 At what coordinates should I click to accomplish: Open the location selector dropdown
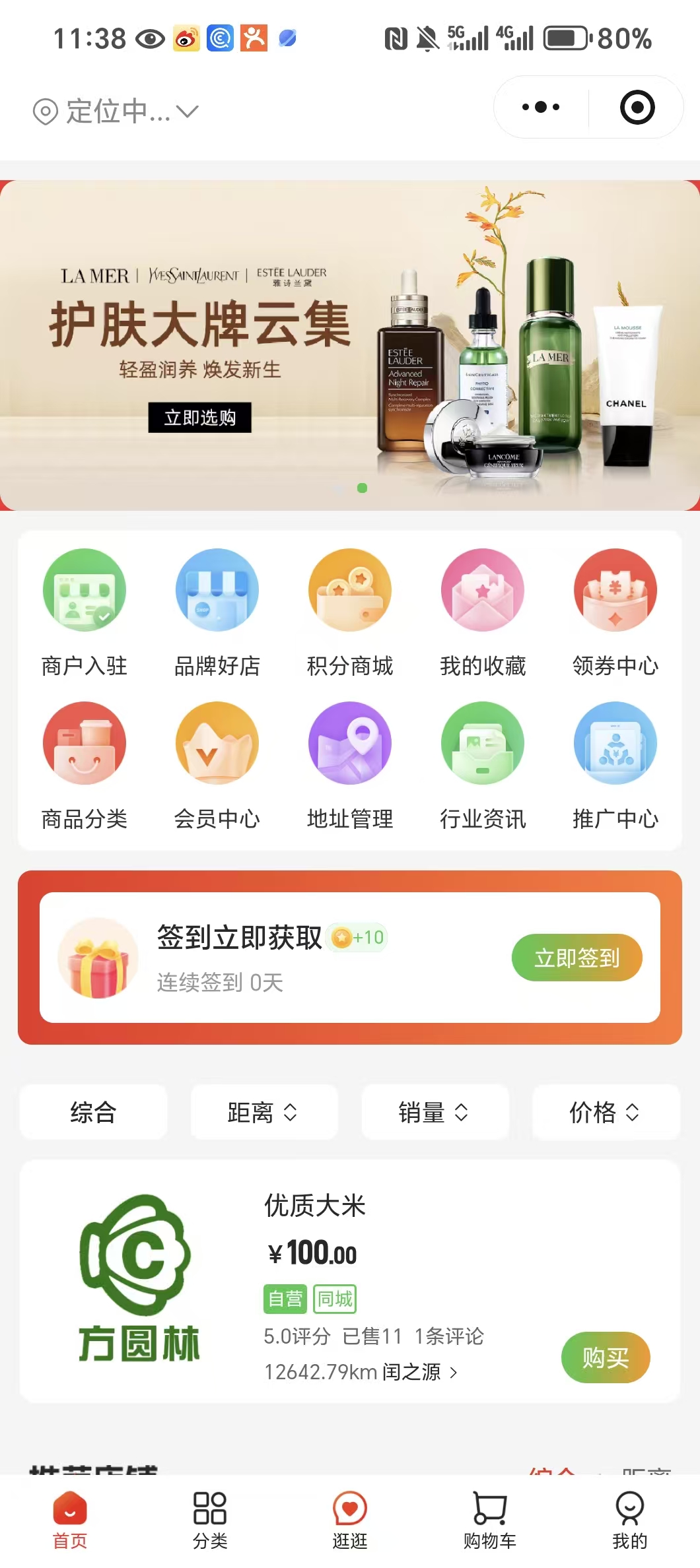[x=116, y=112]
